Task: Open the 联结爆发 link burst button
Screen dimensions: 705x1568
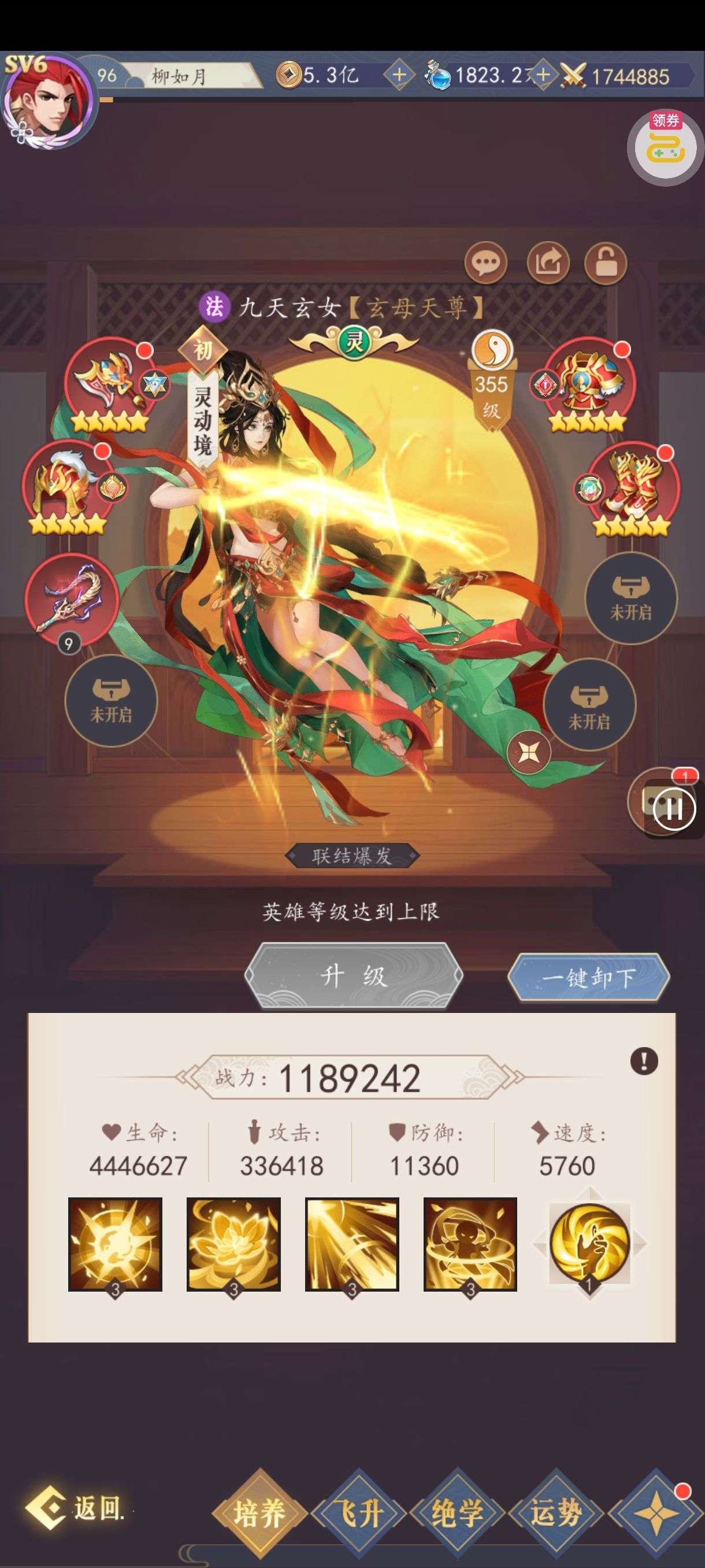Action: pyautogui.click(x=352, y=856)
